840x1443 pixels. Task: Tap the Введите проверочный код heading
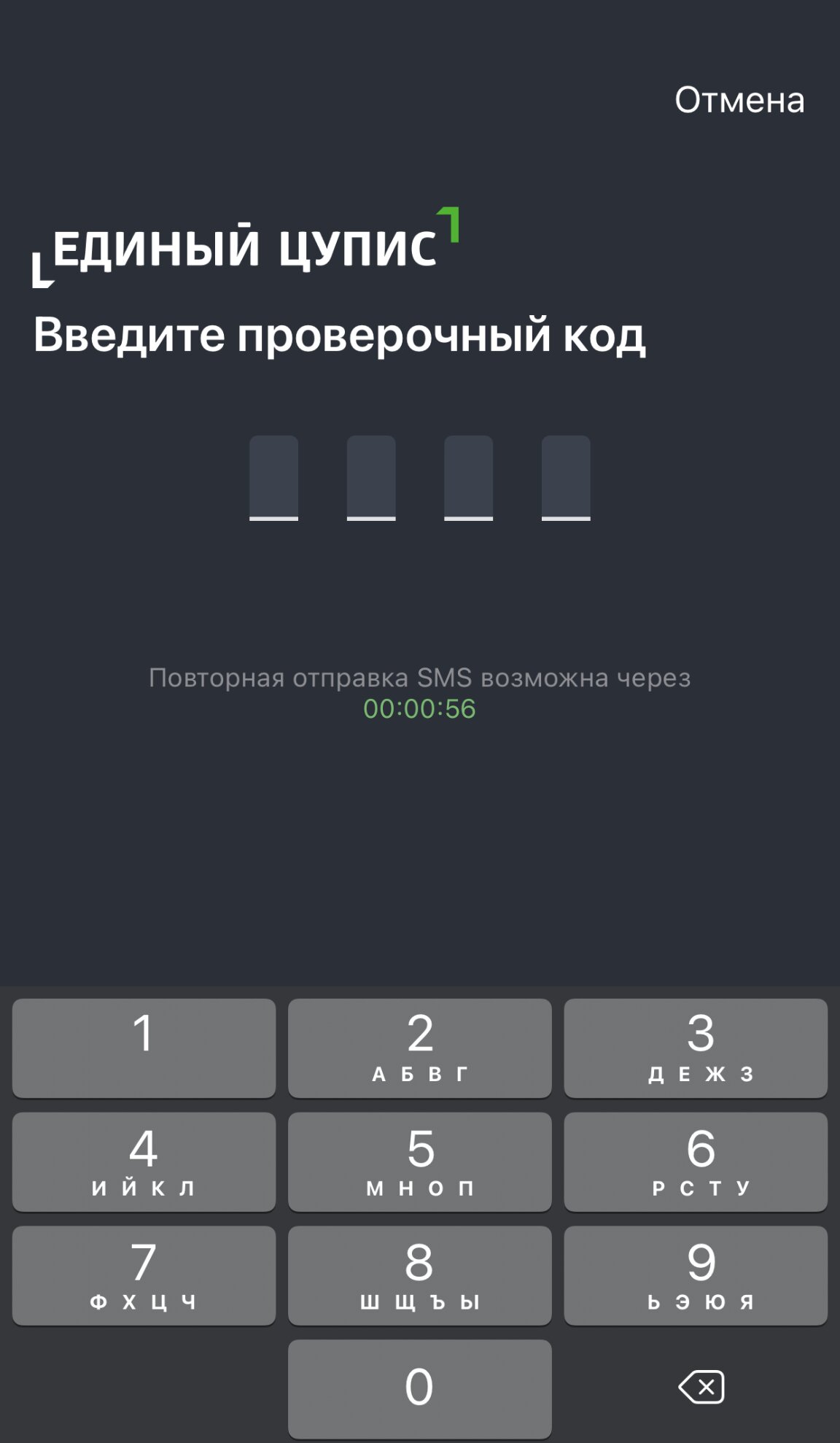(341, 337)
